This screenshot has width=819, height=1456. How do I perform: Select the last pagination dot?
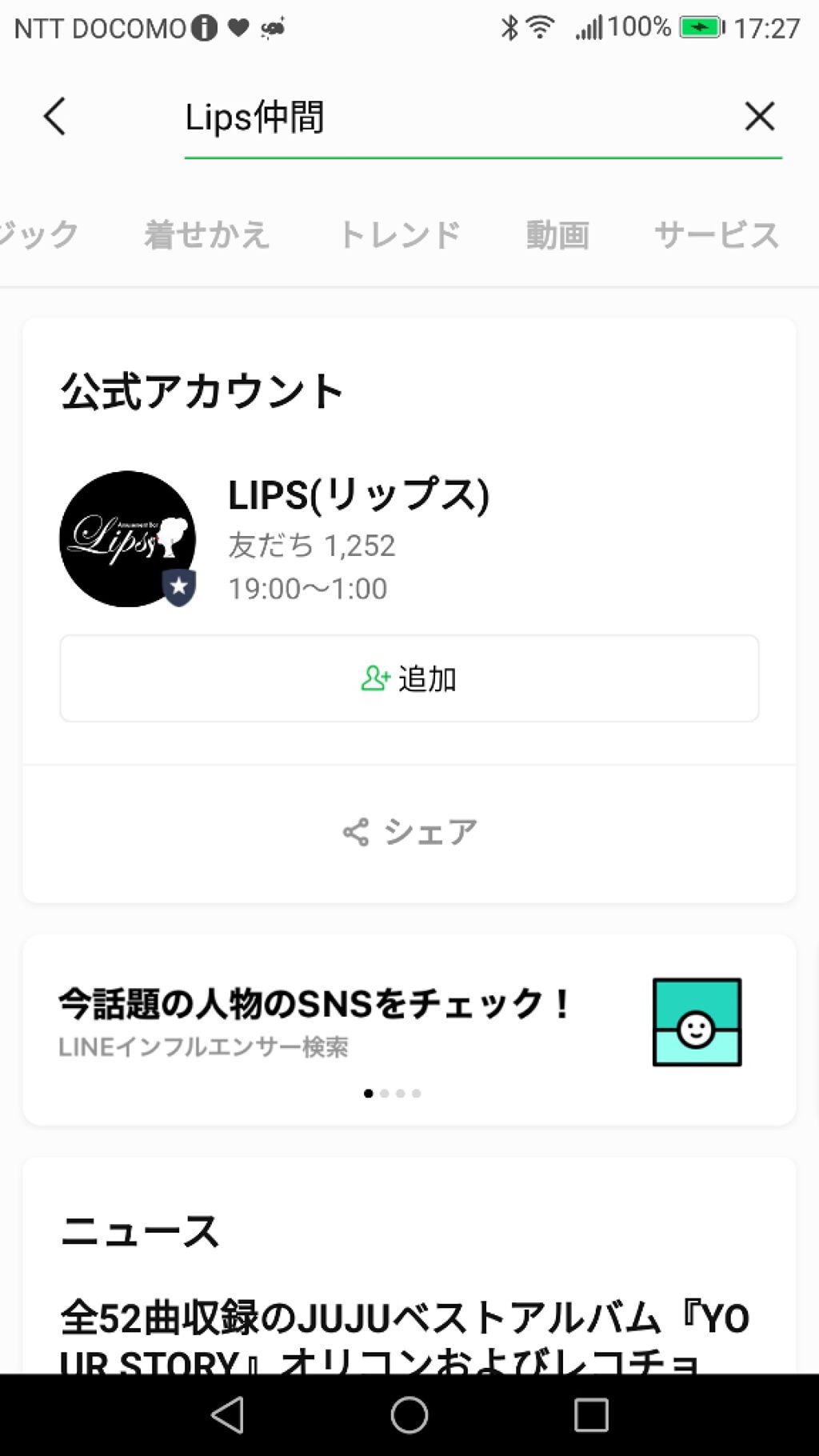[x=415, y=1092]
